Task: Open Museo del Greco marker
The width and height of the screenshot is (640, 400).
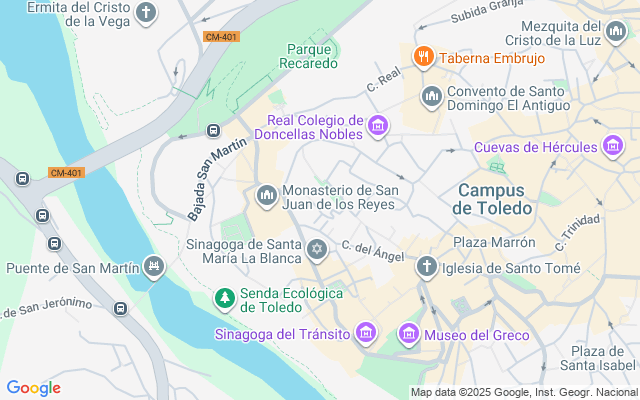Action: [x=408, y=333]
